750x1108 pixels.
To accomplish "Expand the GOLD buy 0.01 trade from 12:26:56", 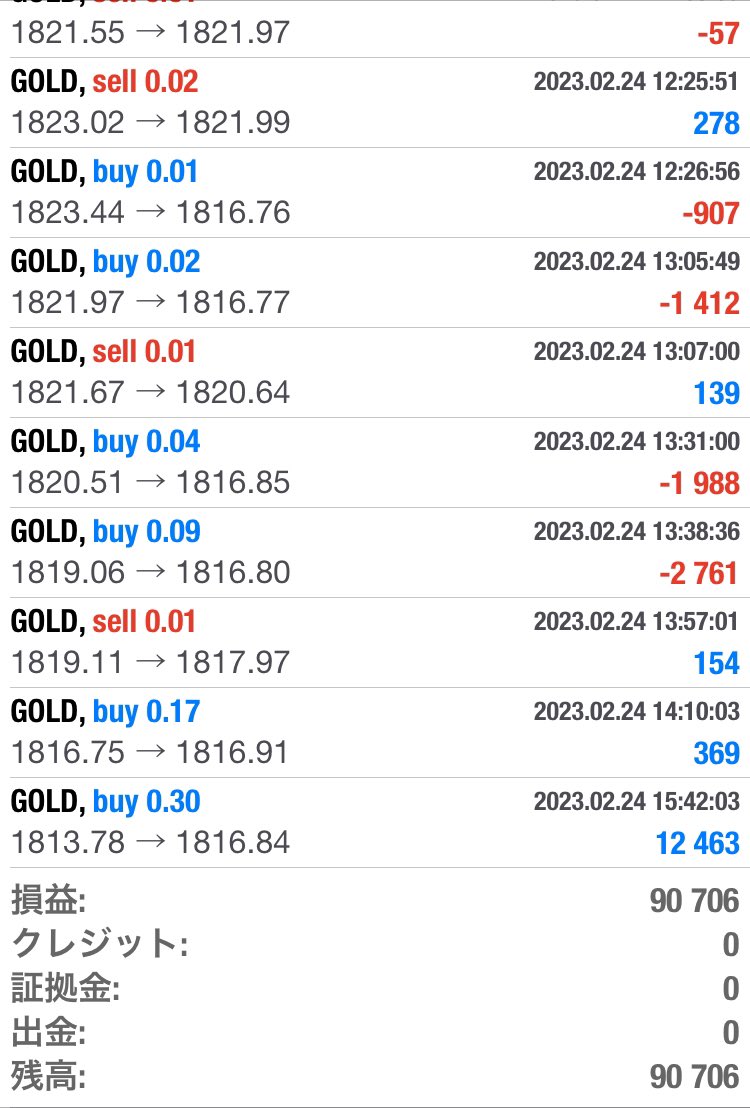I will [375, 192].
